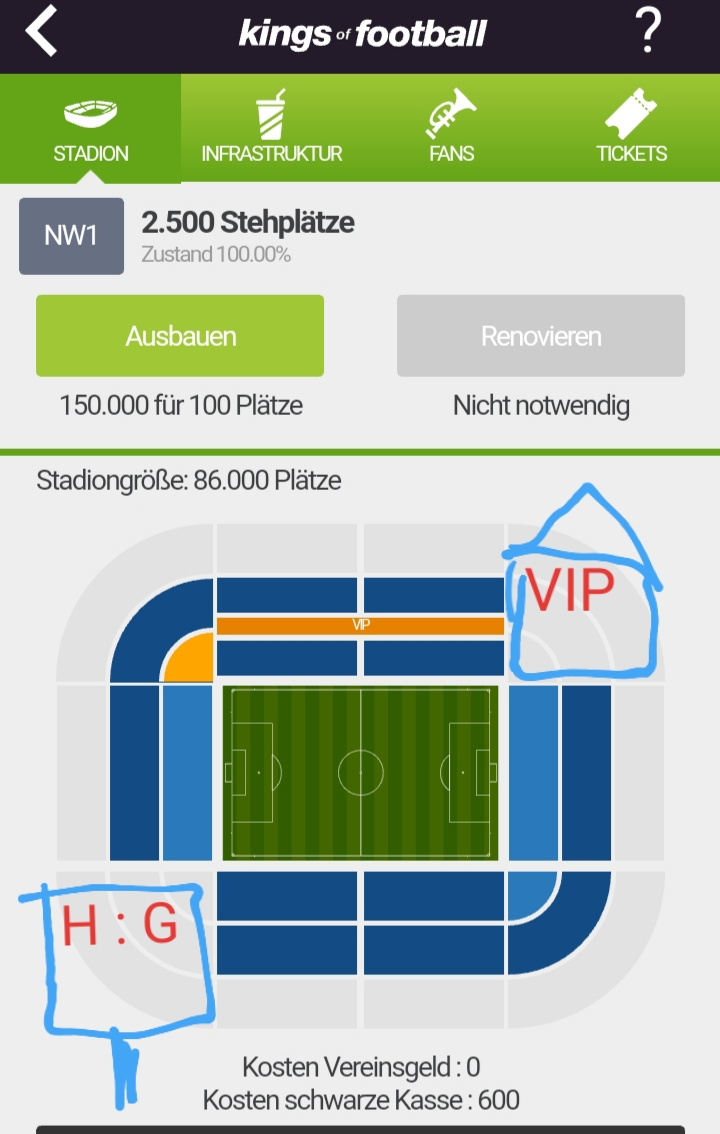Select the Stadion tab
The height and width of the screenshot is (1134, 720).
91,128
